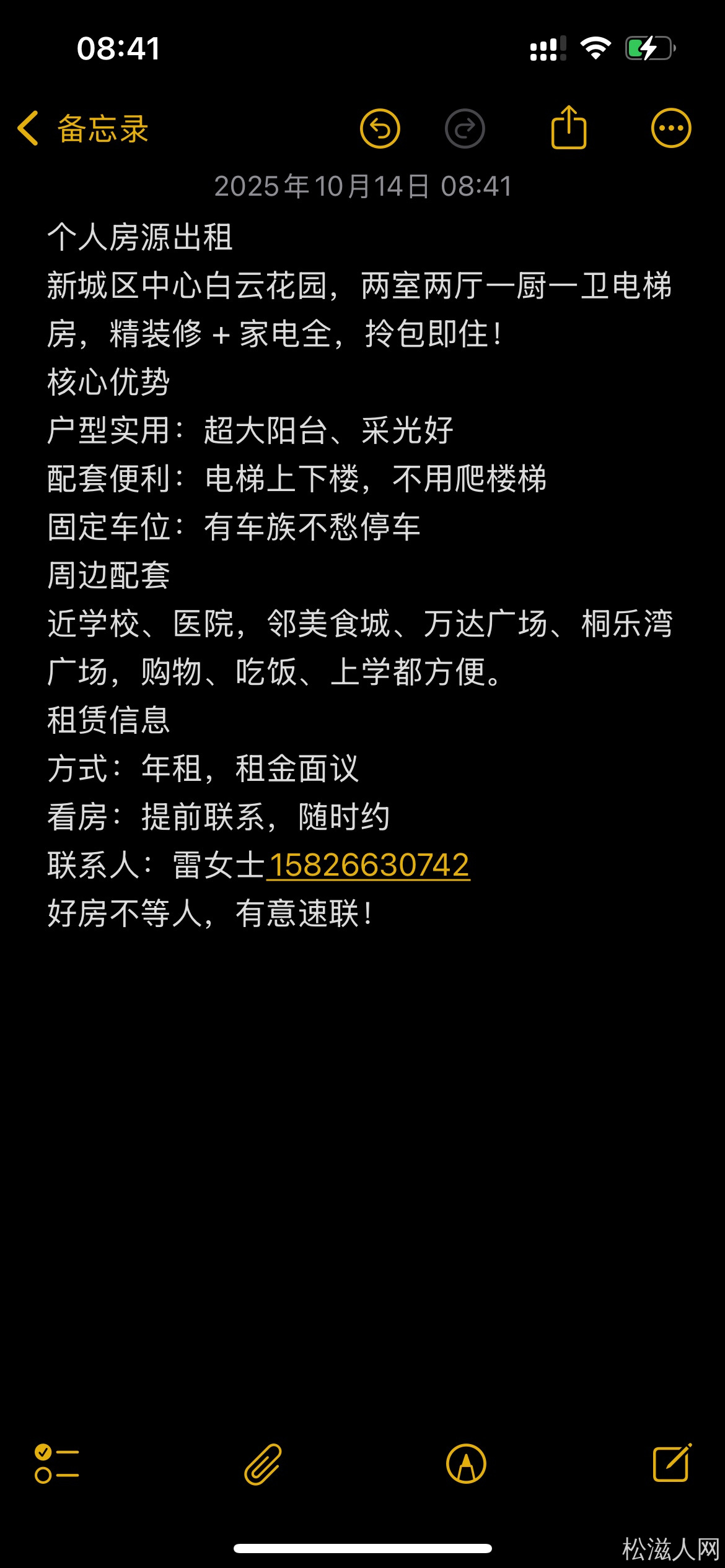Redo the last change
The width and height of the screenshot is (725, 1568).
[x=465, y=129]
